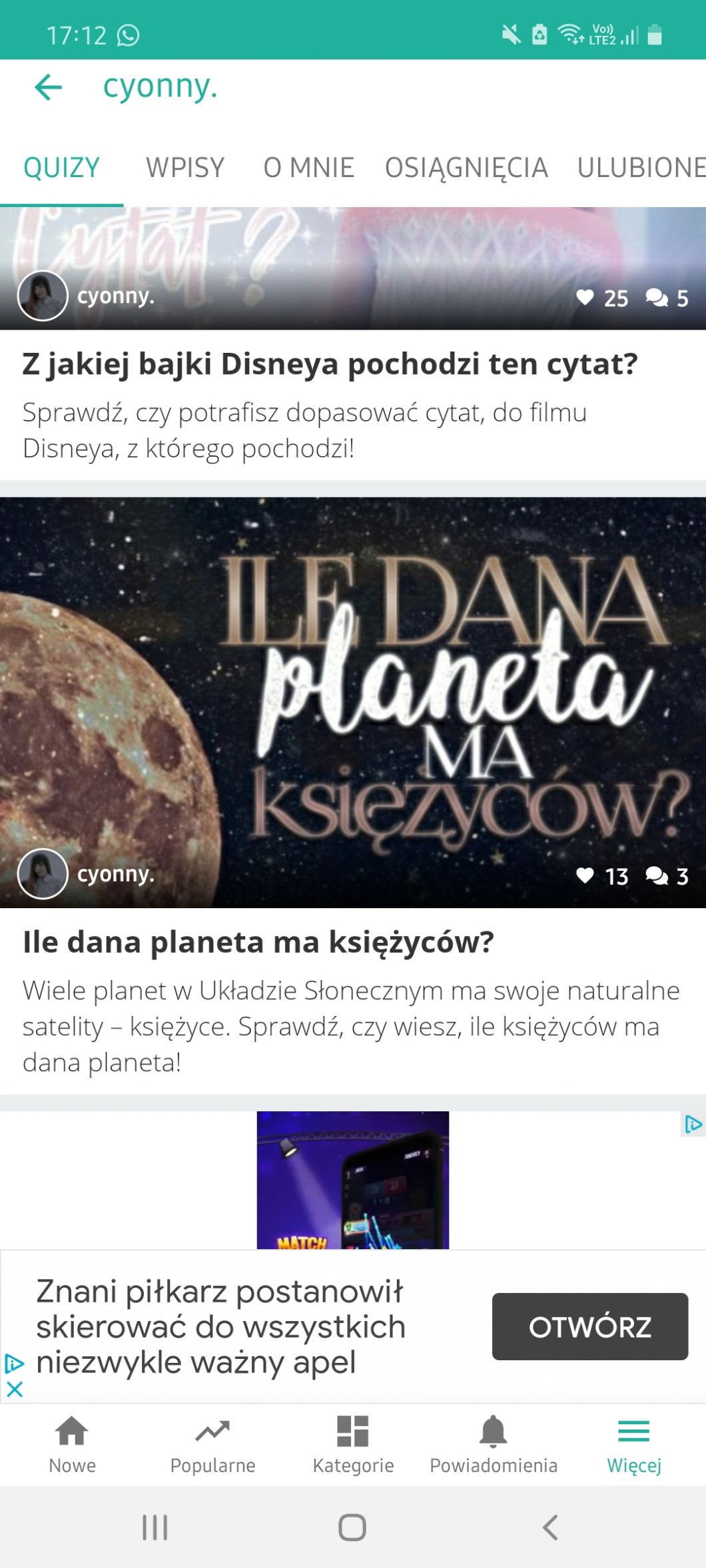Close the bottom ad banner
Viewport: 706px width, 1568px height.
[x=15, y=1390]
